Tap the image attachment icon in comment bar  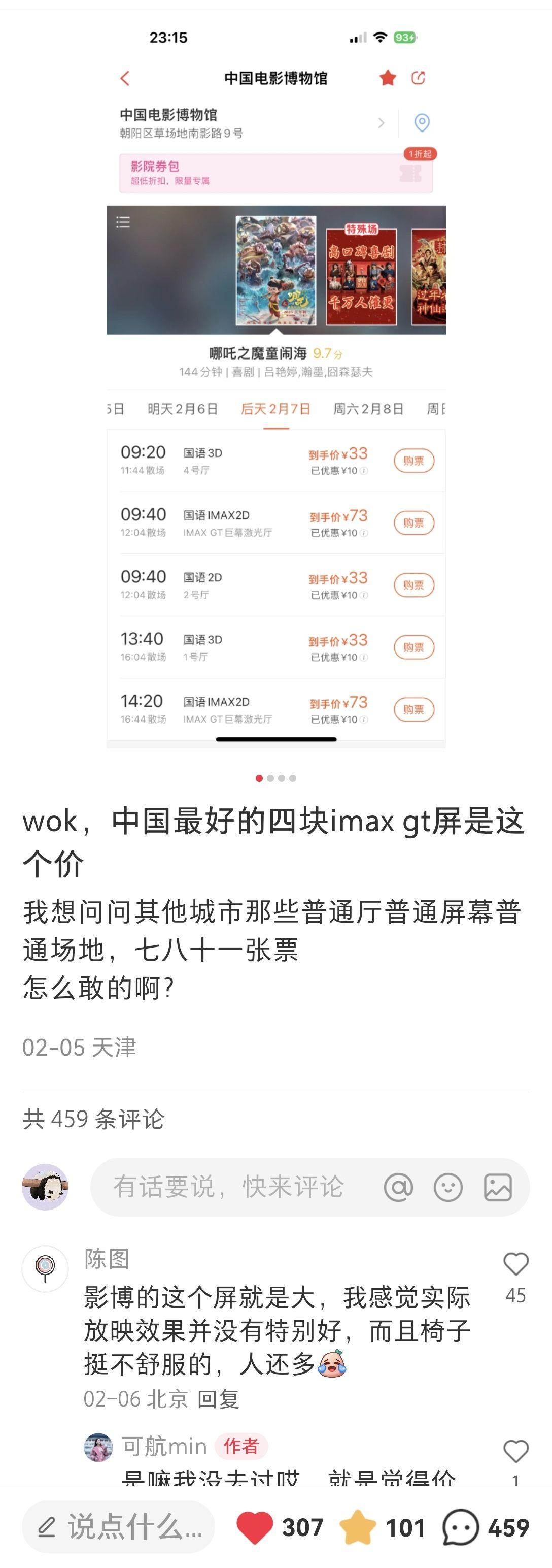[x=497, y=1188]
